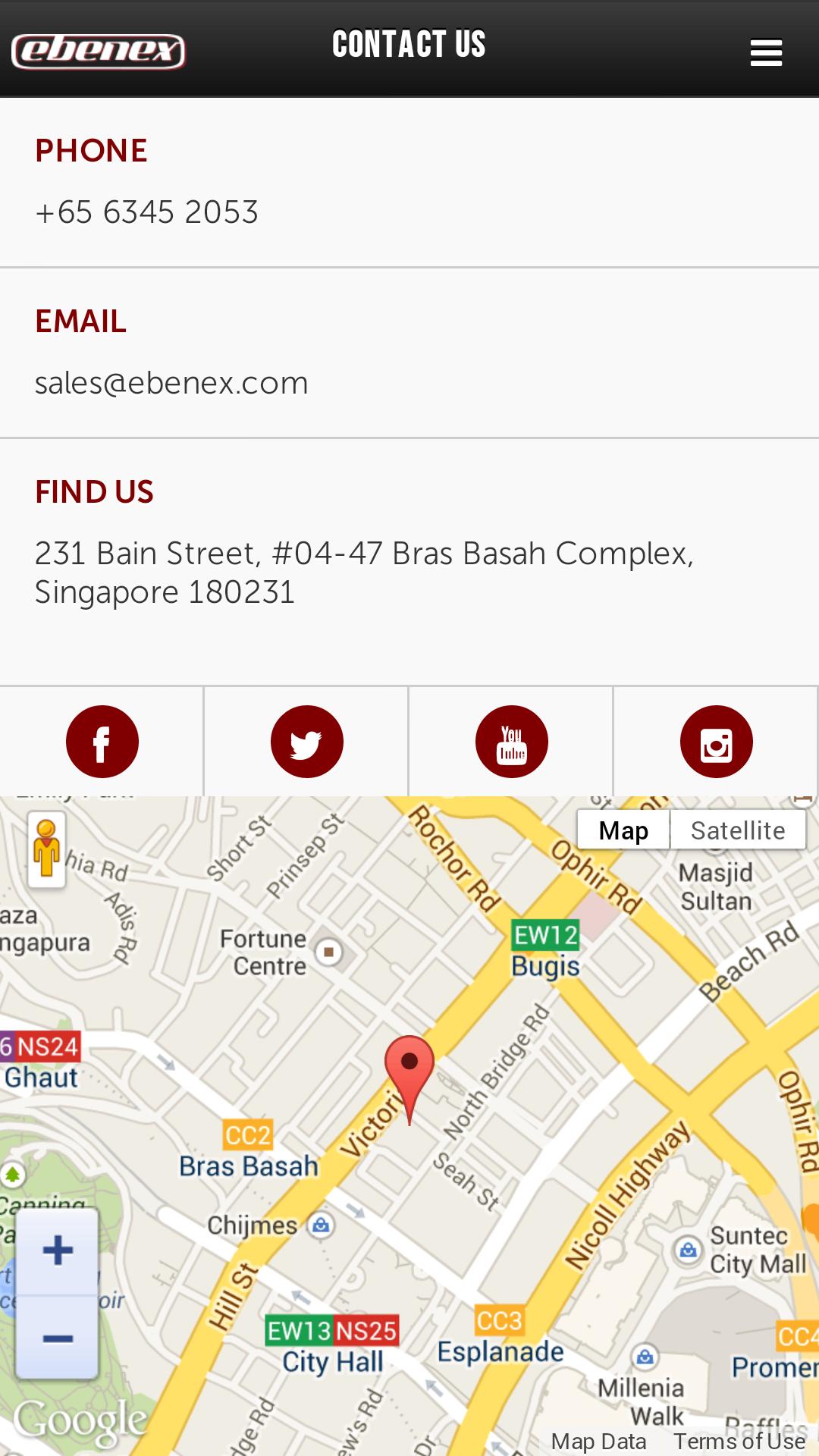Zoom out of the map
The height and width of the screenshot is (1456, 819).
click(58, 1338)
